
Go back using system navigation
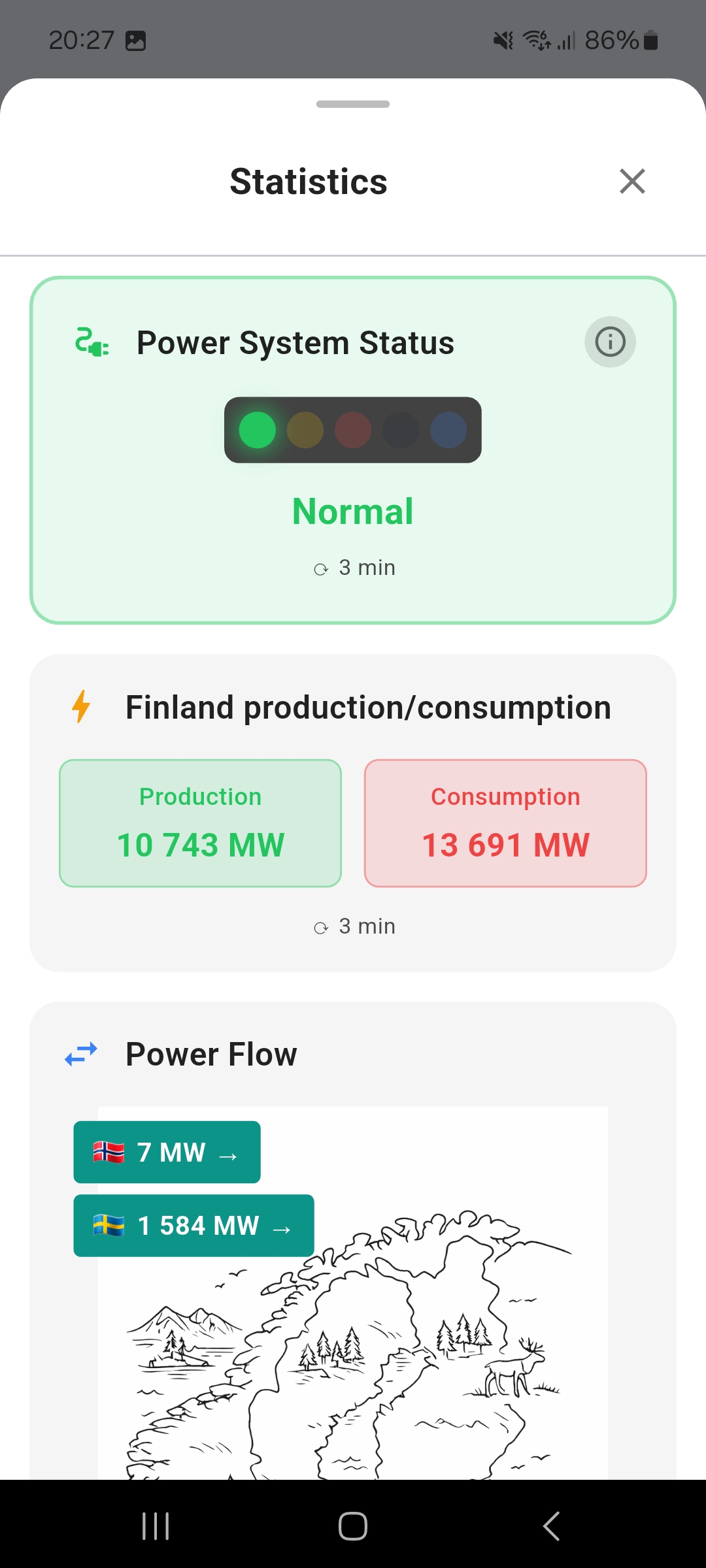click(551, 1526)
